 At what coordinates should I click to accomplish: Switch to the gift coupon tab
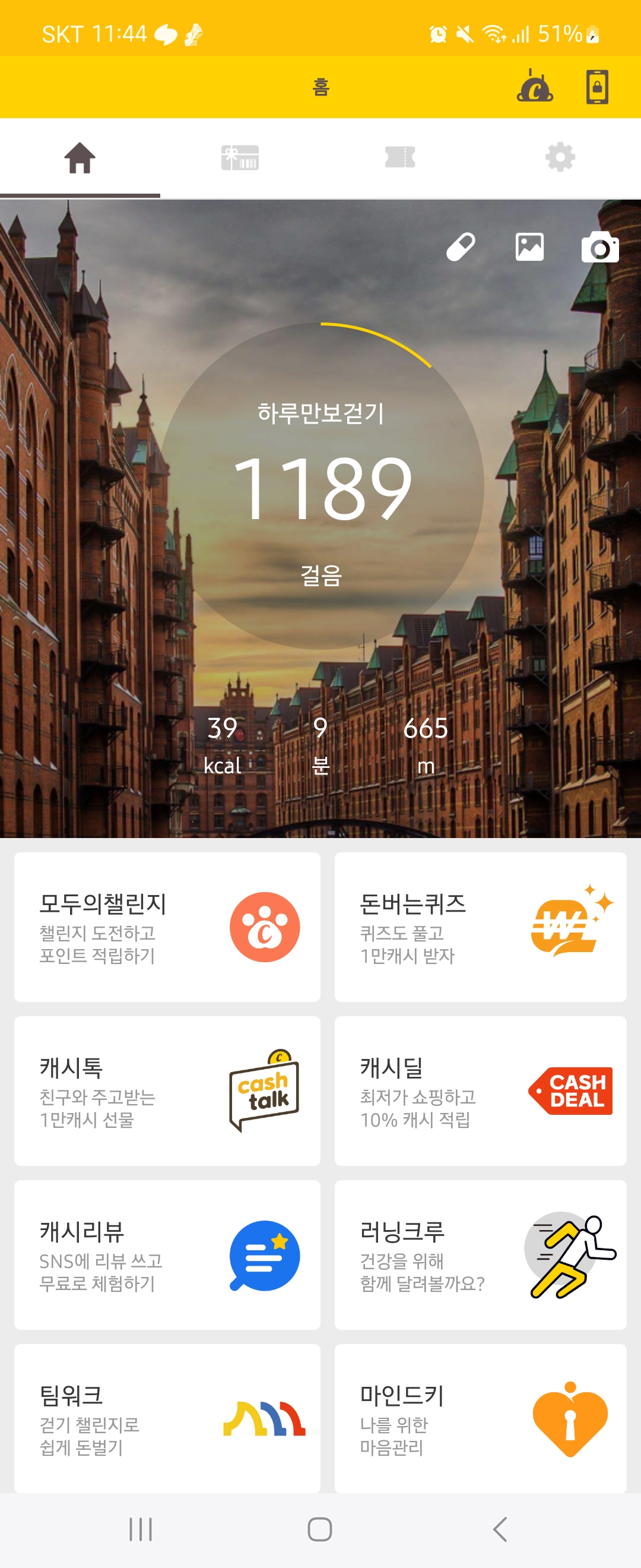(x=240, y=157)
